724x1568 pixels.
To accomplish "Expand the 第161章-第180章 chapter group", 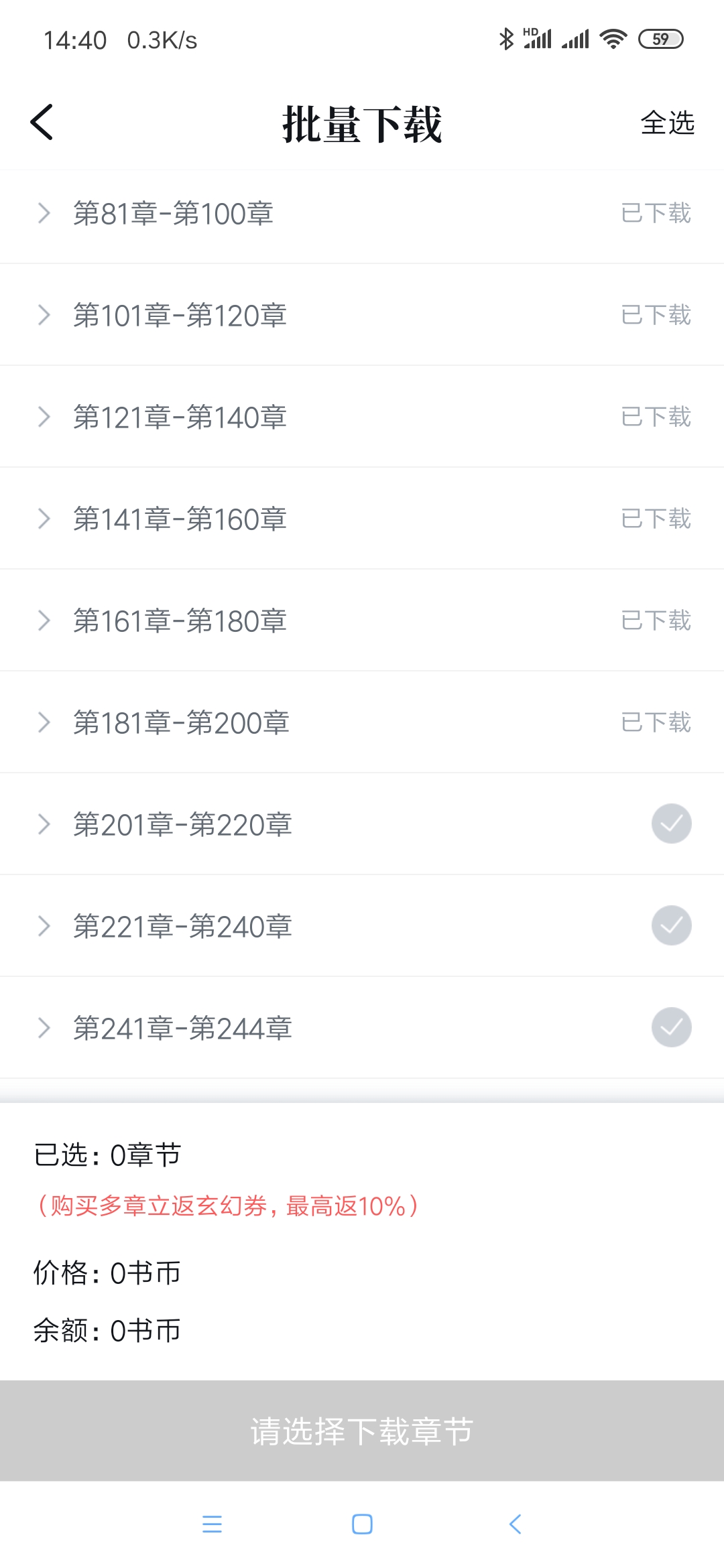I will pos(44,620).
